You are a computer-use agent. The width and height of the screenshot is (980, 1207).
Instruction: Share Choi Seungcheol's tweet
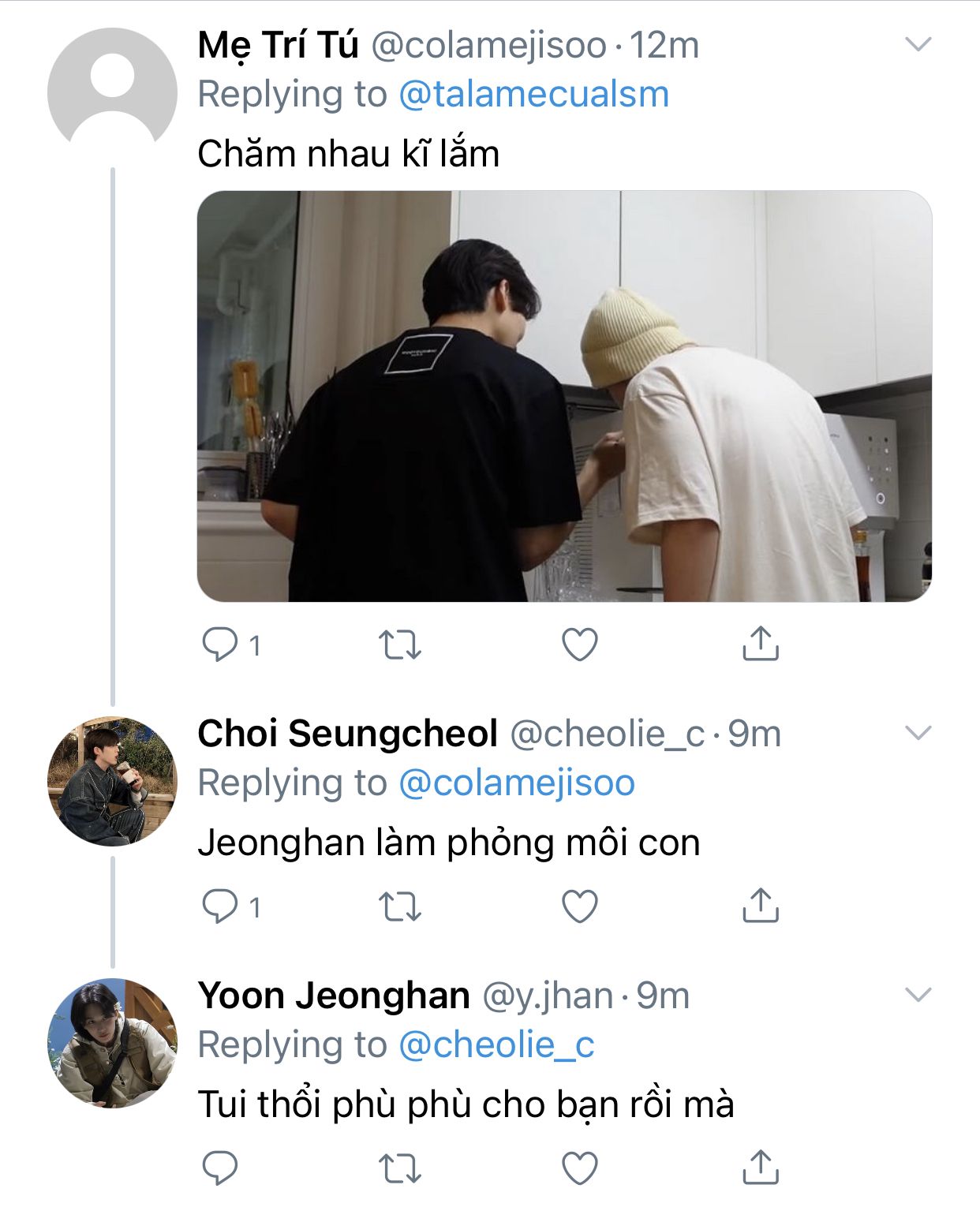point(760,906)
